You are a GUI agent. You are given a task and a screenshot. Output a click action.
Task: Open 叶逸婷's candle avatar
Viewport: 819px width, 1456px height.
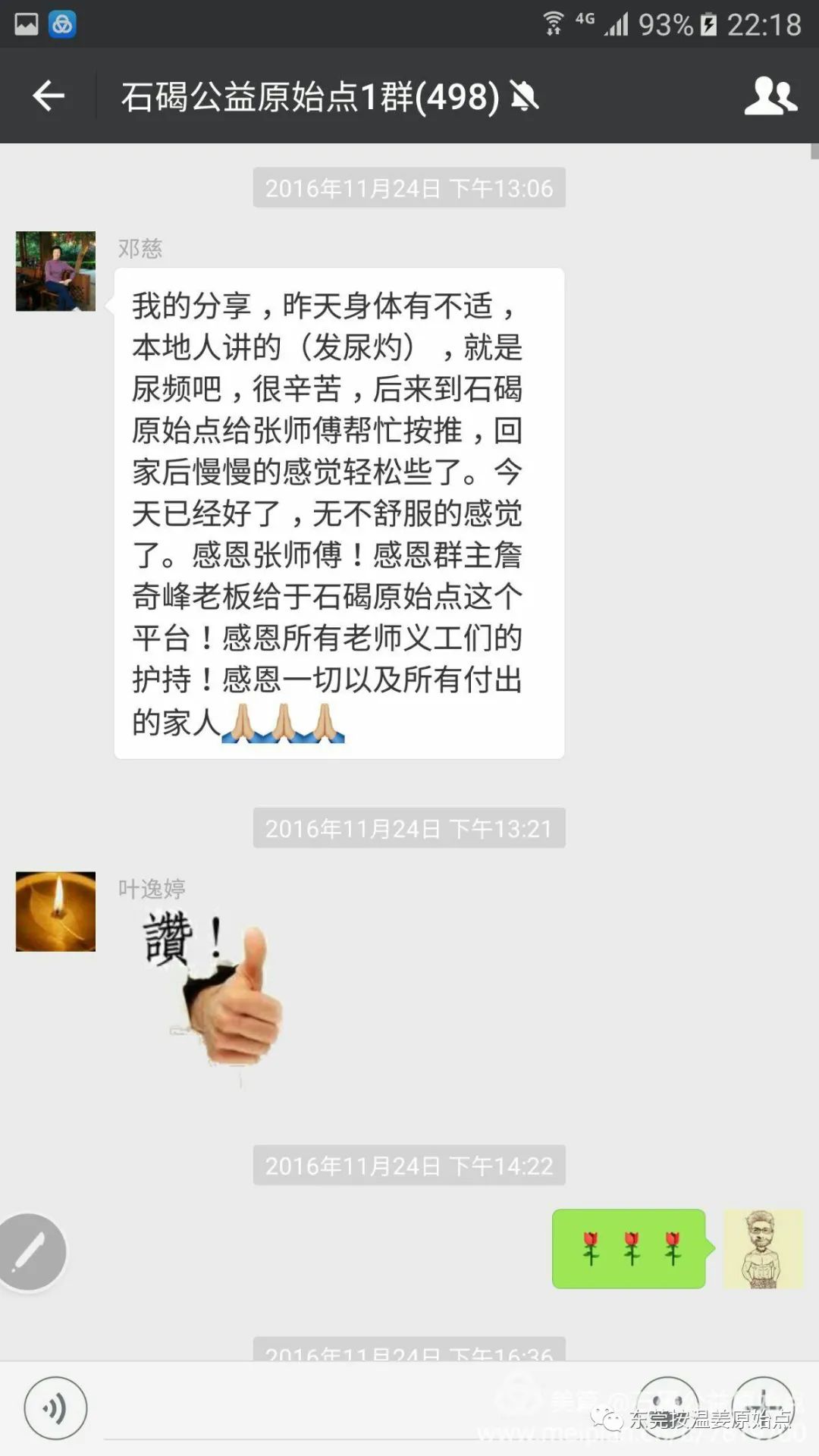[55, 911]
